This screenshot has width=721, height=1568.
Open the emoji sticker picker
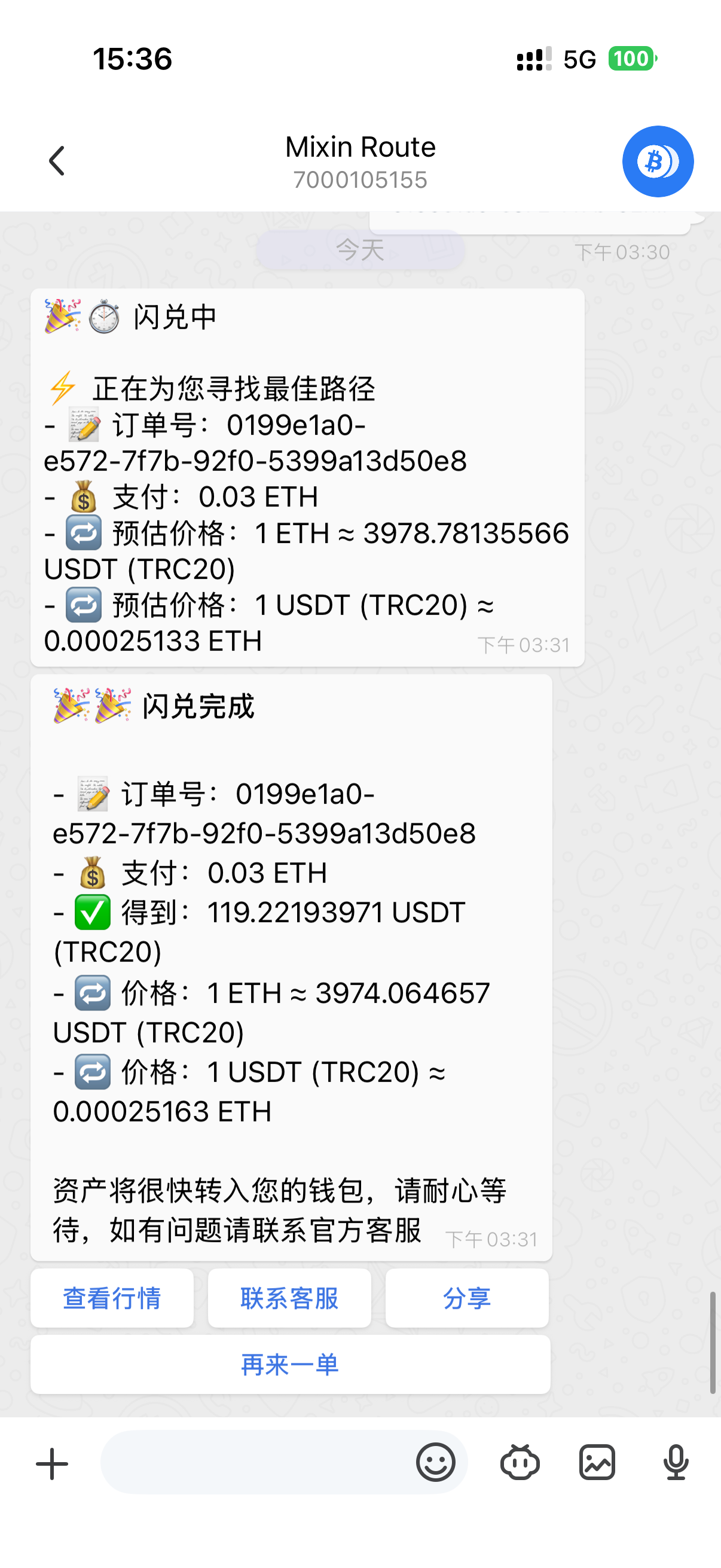tap(435, 1462)
